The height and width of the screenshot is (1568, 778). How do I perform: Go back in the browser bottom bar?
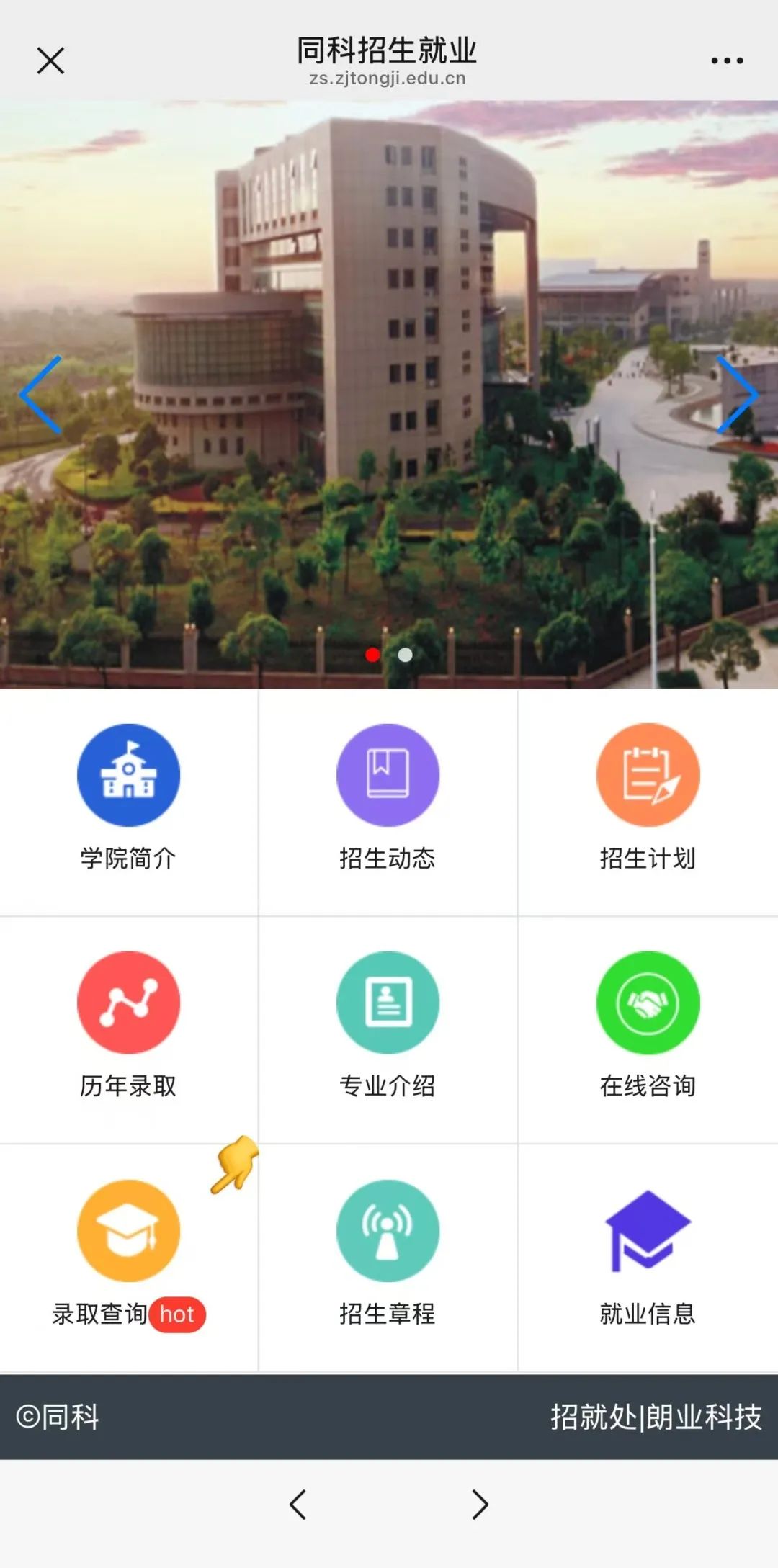pos(298,1505)
